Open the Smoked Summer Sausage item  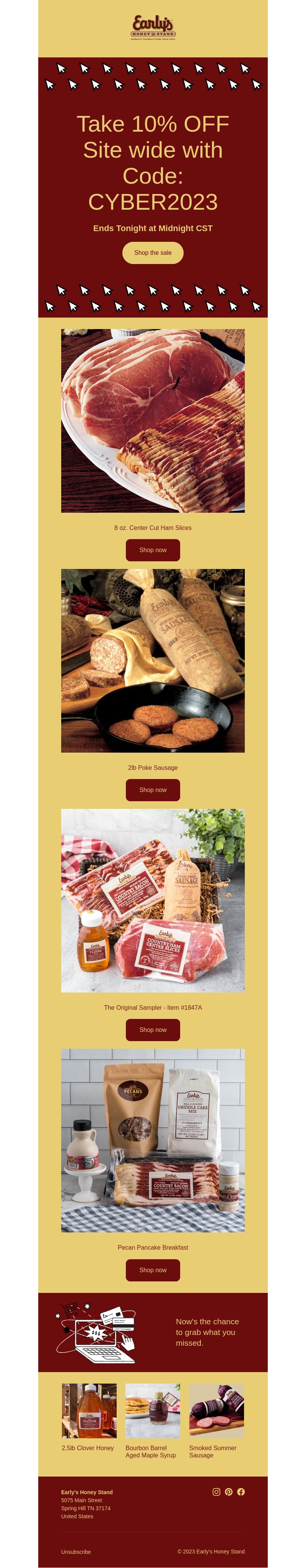click(216, 1411)
